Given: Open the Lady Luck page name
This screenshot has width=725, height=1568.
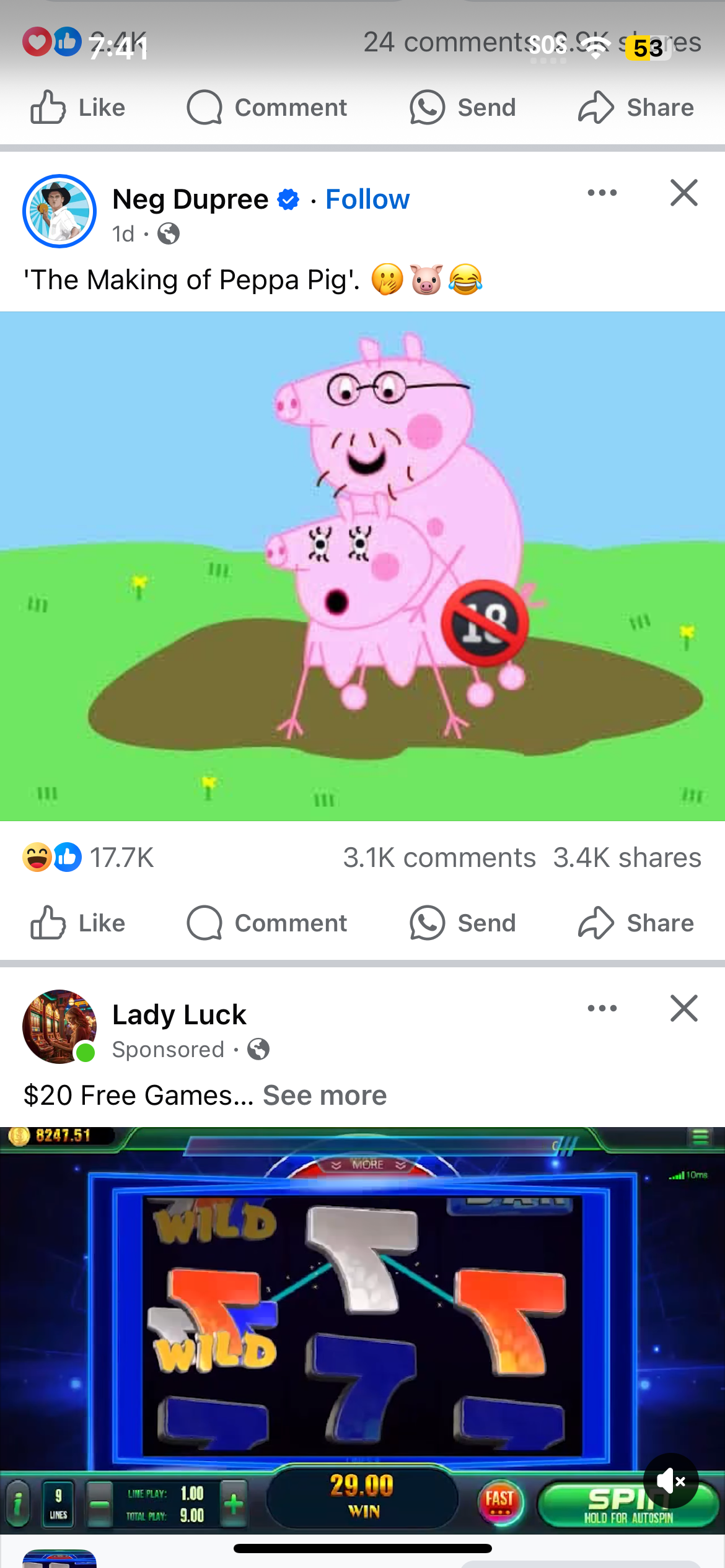Looking at the screenshot, I should tap(179, 1014).
